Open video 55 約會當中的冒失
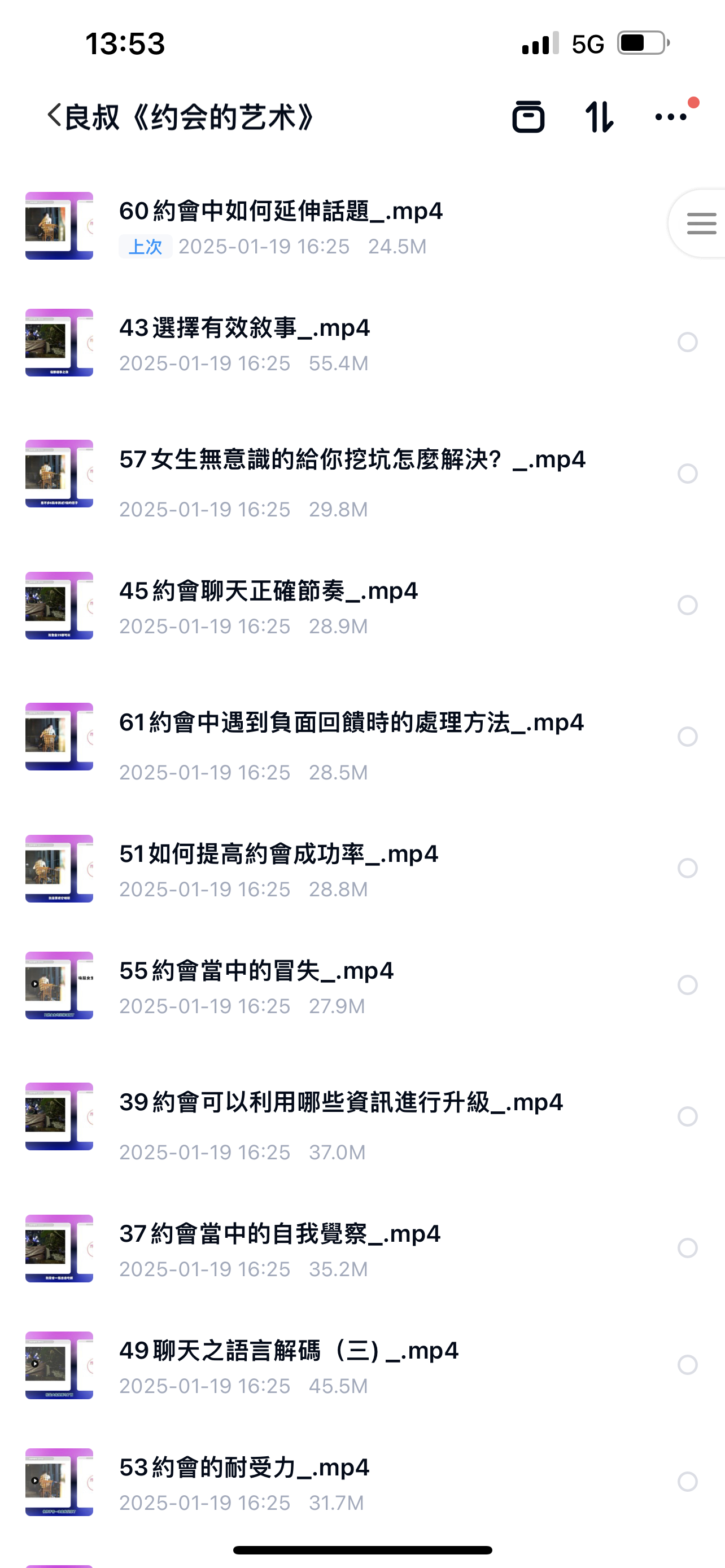The width and height of the screenshot is (725, 1568). pyautogui.click(x=256, y=971)
